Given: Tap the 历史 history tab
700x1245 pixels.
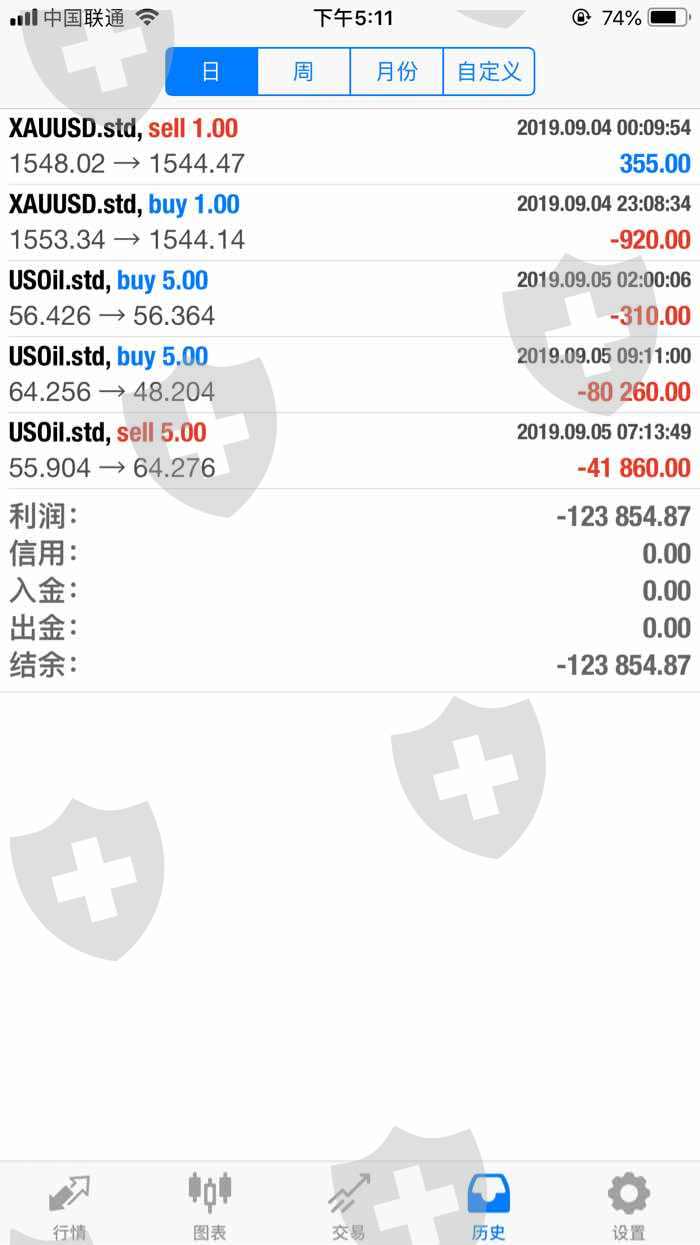Looking at the screenshot, I should click(x=489, y=1205).
